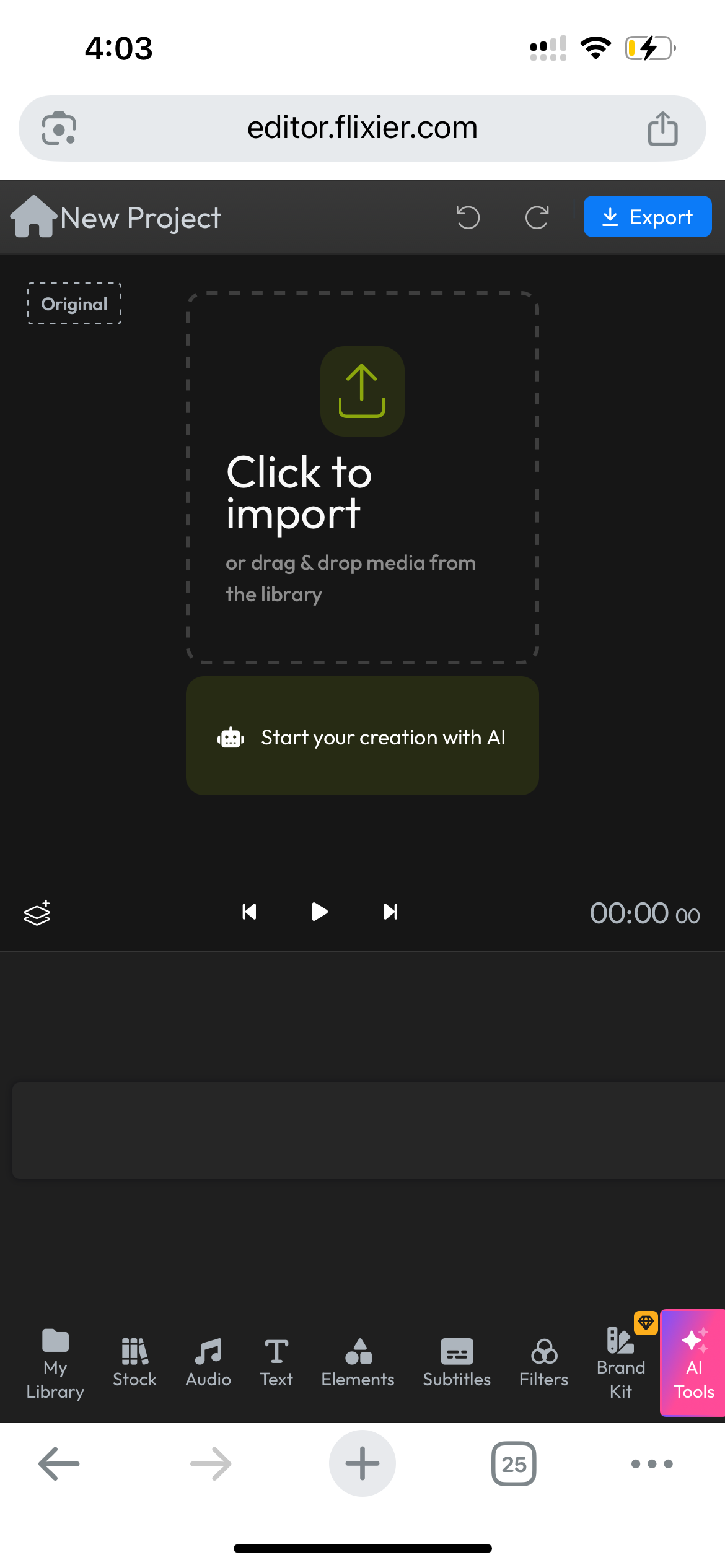Image resolution: width=725 pixels, height=1568 pixels.
Task: Click to import media
Action: pos(362,477)
